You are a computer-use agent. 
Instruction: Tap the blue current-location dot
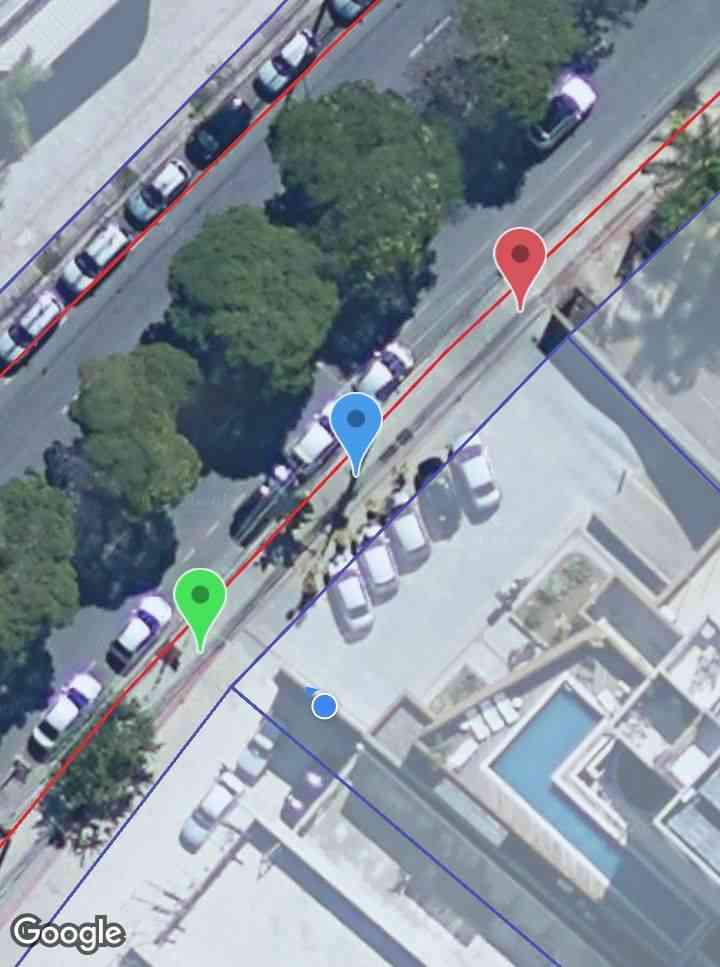[x=323, y=706]
